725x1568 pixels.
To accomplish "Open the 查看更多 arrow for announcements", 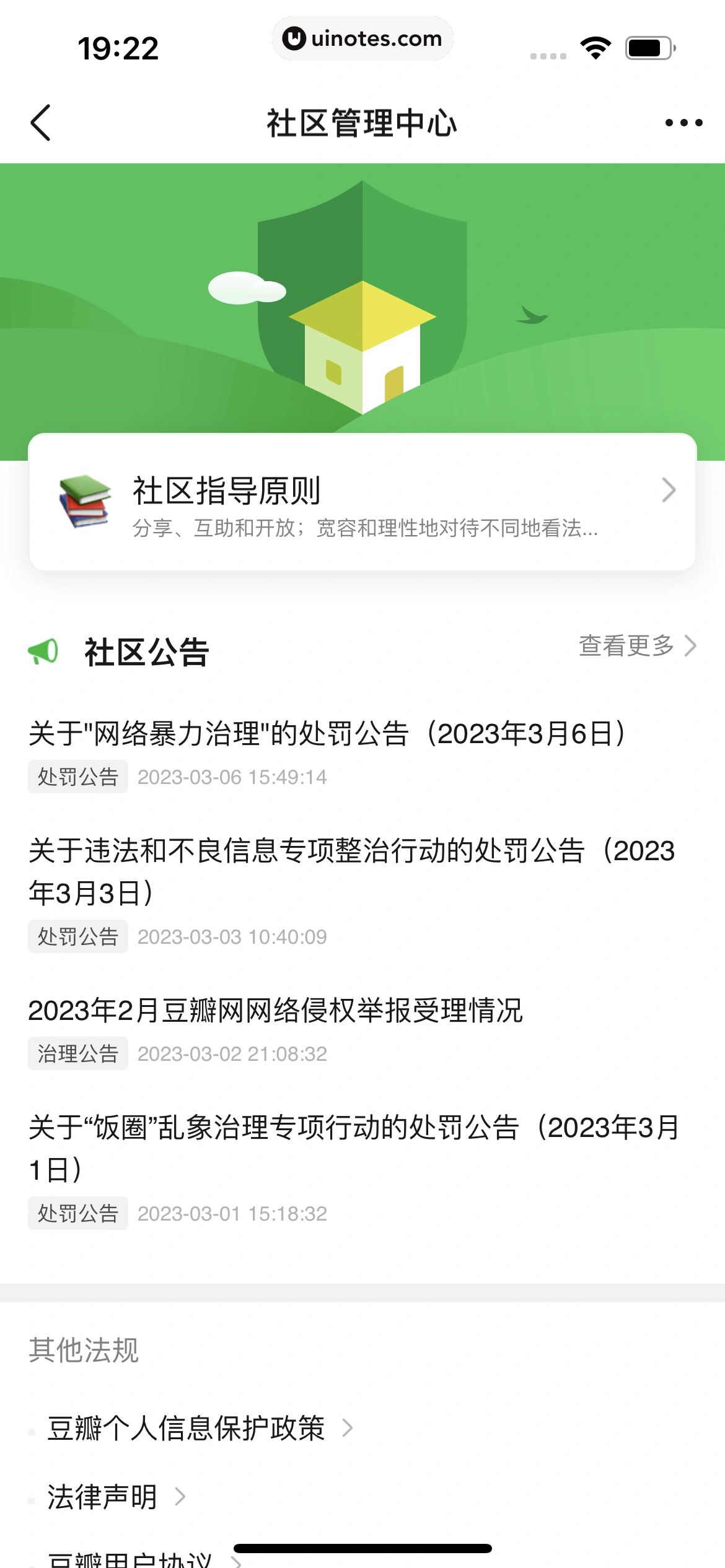I will 690,647.
